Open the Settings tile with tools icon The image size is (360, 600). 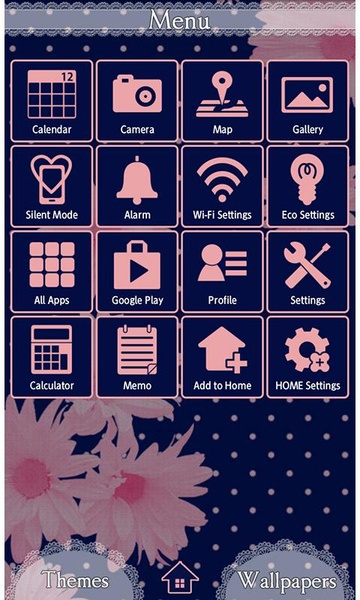(x=308, y=272)
